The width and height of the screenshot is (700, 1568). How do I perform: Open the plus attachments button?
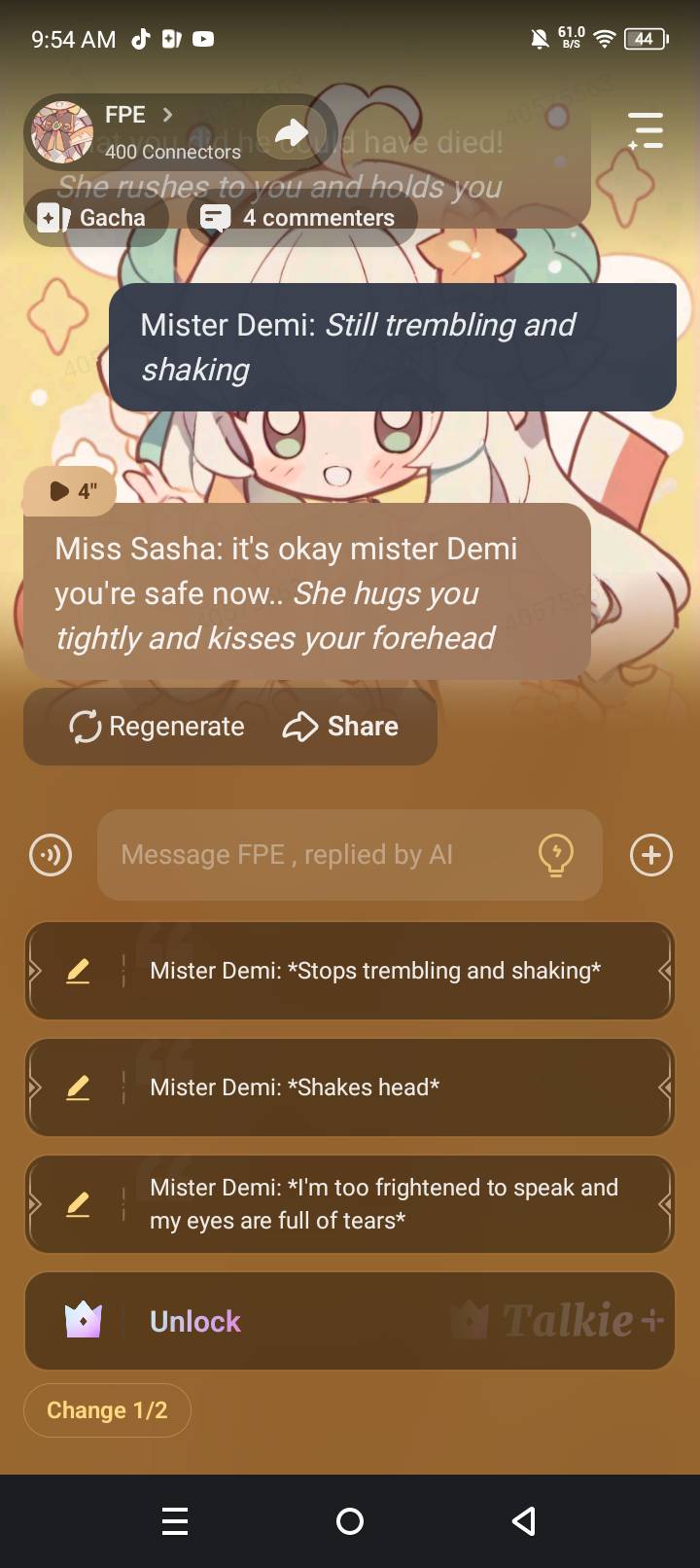pos(650,855)
